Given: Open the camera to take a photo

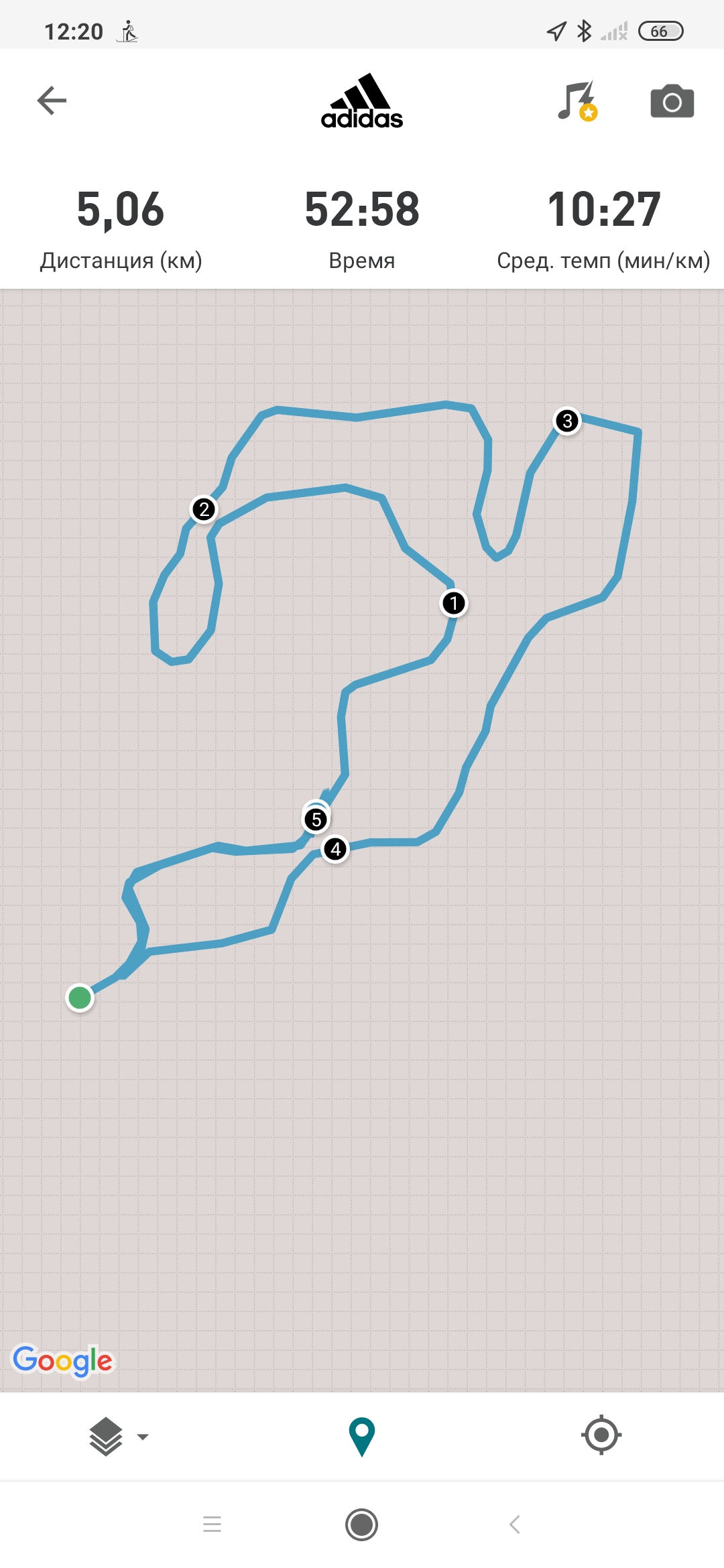Looking at the screenshot, I should tap(672, 102).
